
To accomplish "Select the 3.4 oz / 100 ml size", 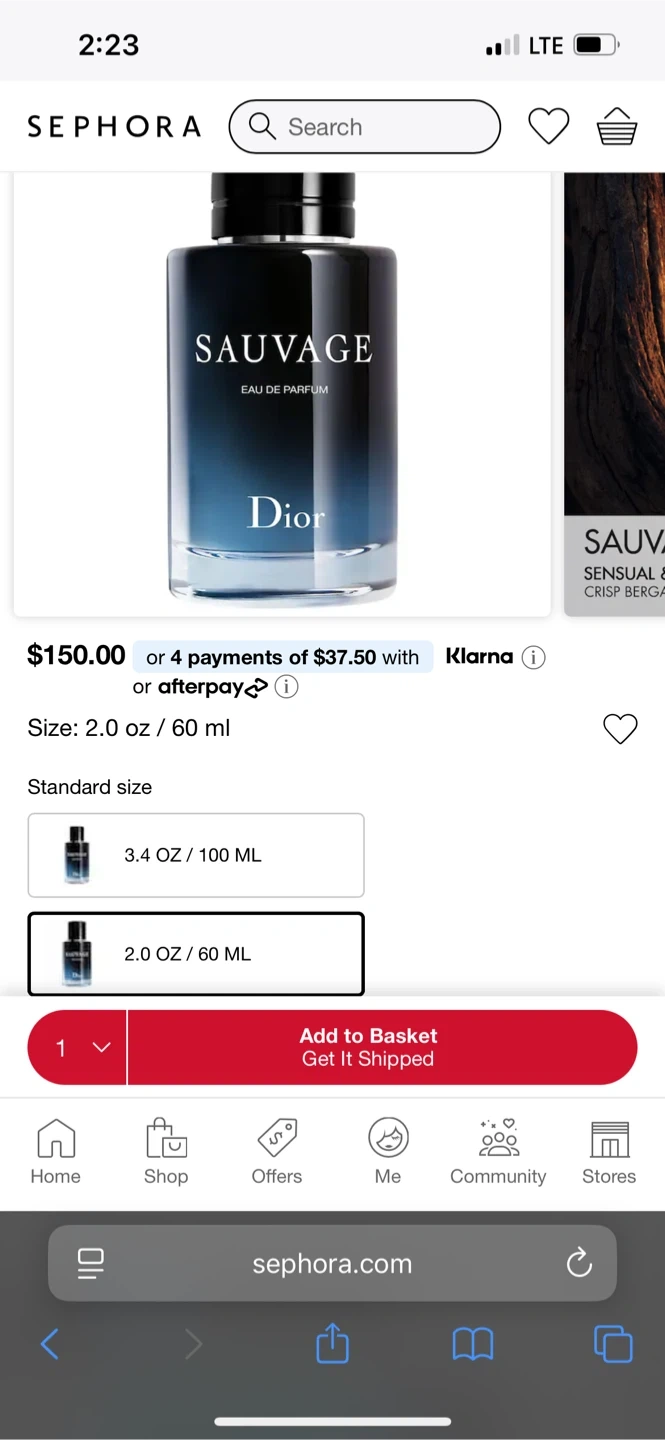I will pyautogui.click(x=196, y=855).
